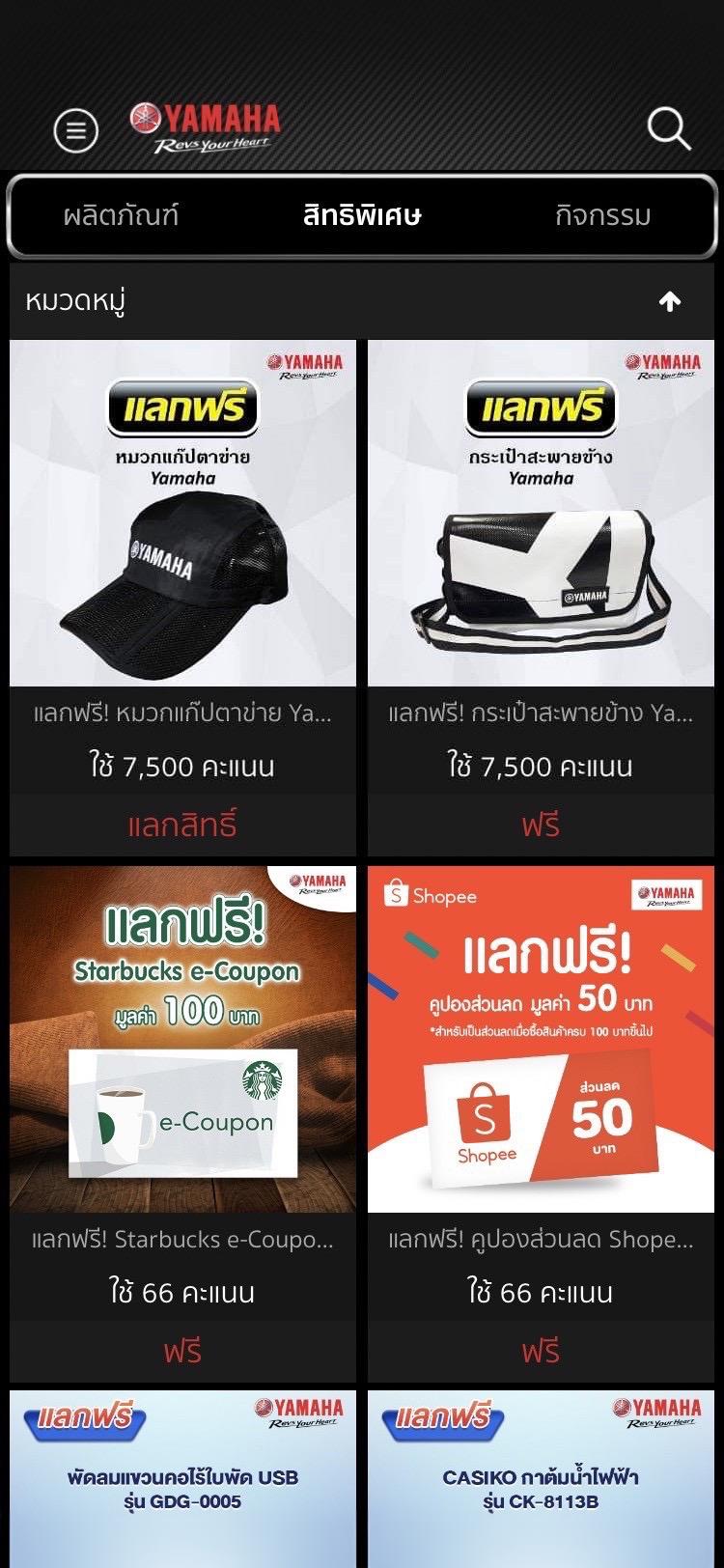
Task: Switch to the กิจกรรม tab
Action: click(x=602, y=214)
